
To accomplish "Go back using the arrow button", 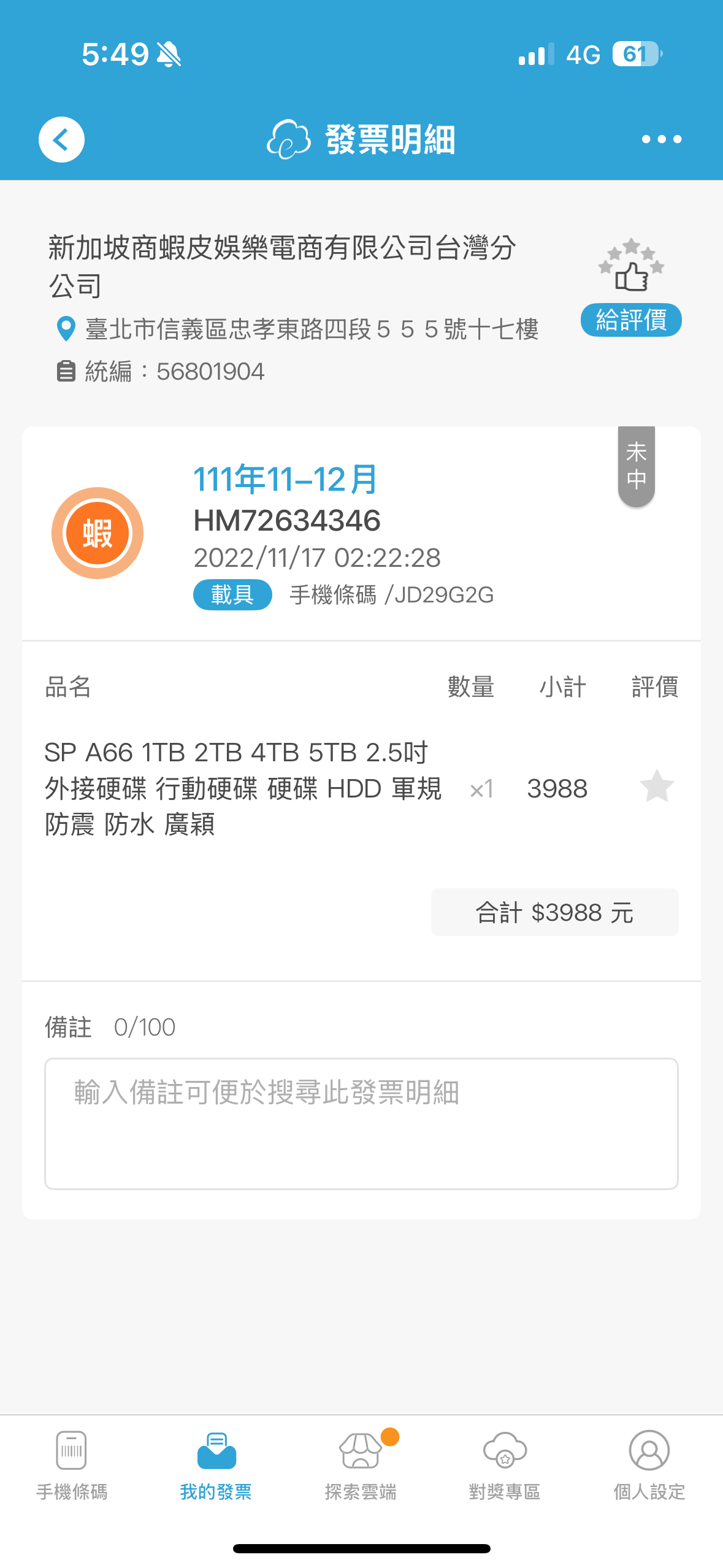I will (61, 140).
